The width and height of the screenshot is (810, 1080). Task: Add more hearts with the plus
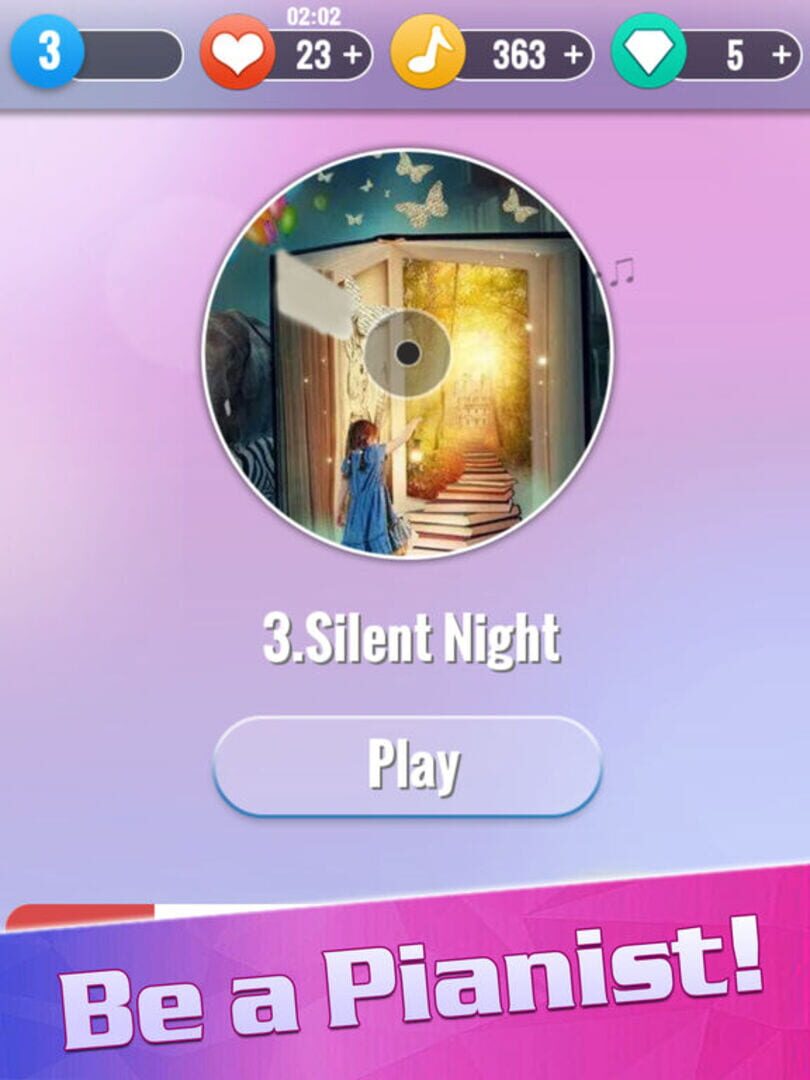pyautogui.click(x=353, y=55)
